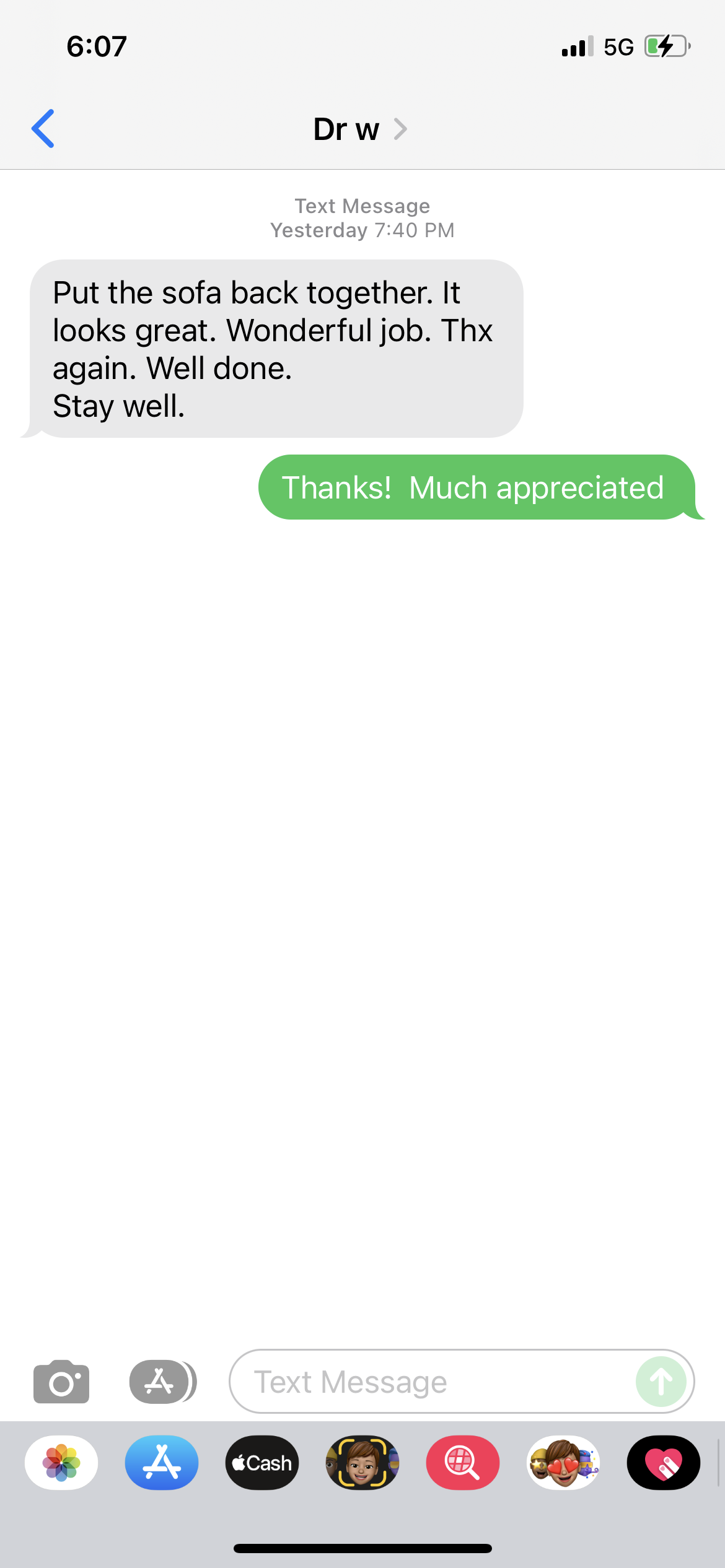Screen dimensions: 725x1568
Task: Open contact details for Dr w
Action: (x=359, y=129)
